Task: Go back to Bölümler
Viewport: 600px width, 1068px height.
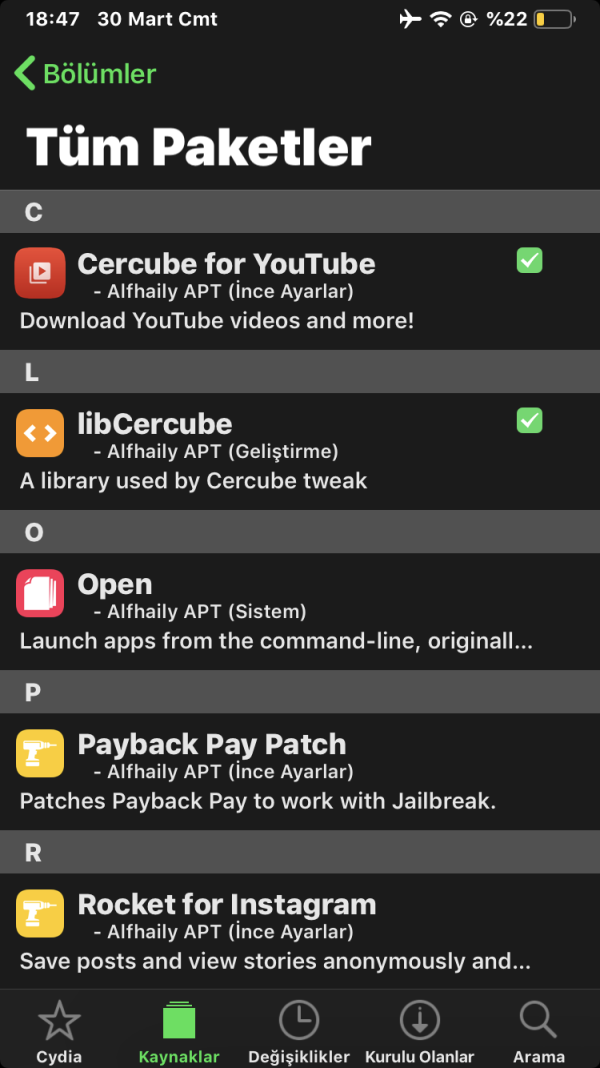Action: point(86,74)
